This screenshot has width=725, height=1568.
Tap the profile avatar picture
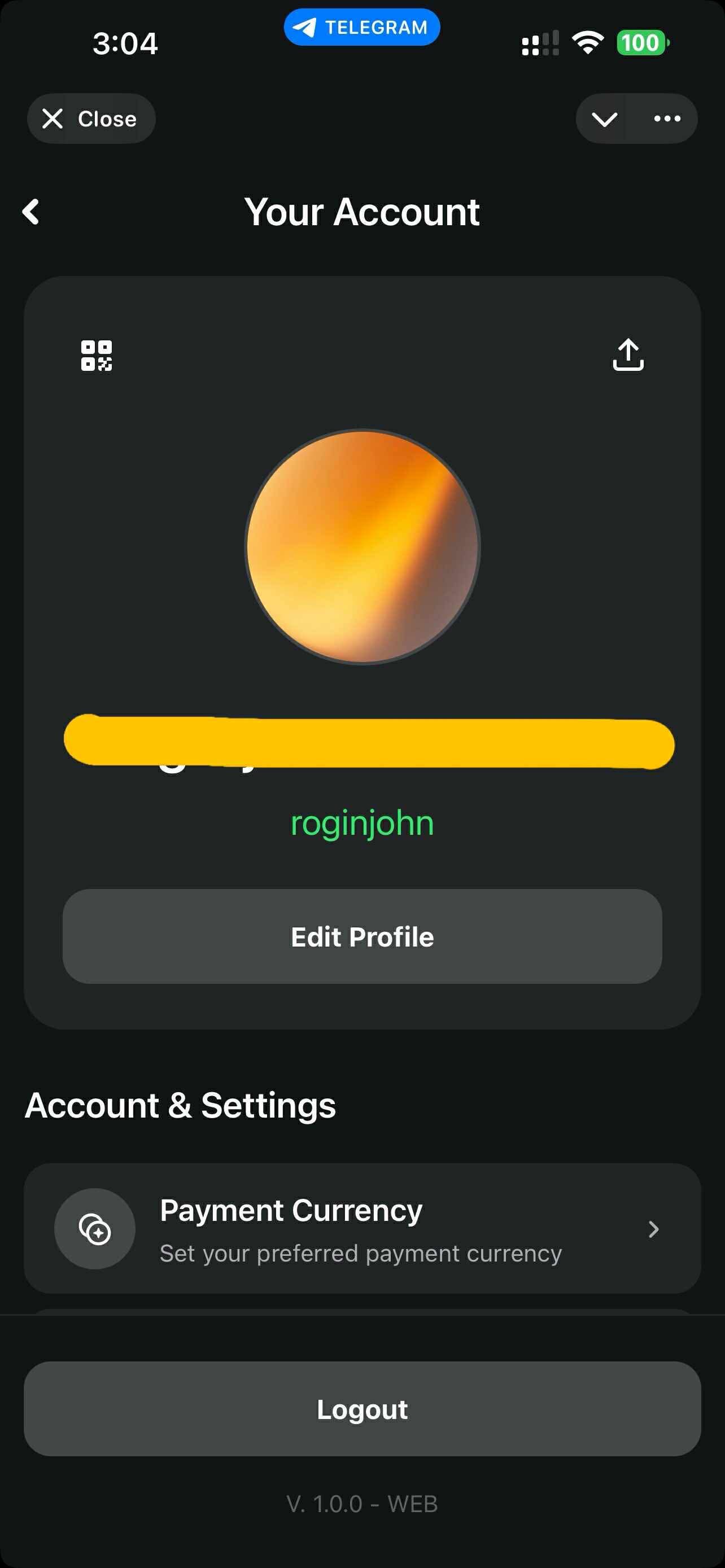362,546
